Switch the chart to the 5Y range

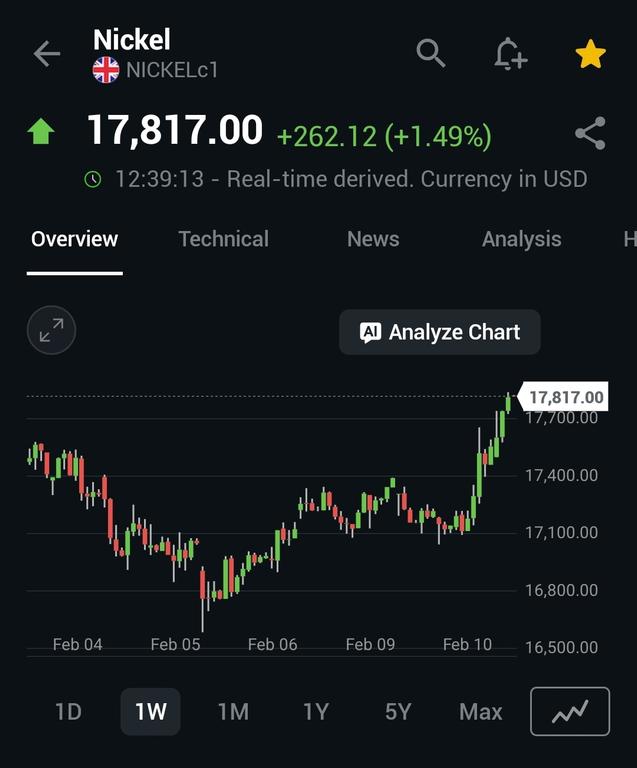click(398, 712)
